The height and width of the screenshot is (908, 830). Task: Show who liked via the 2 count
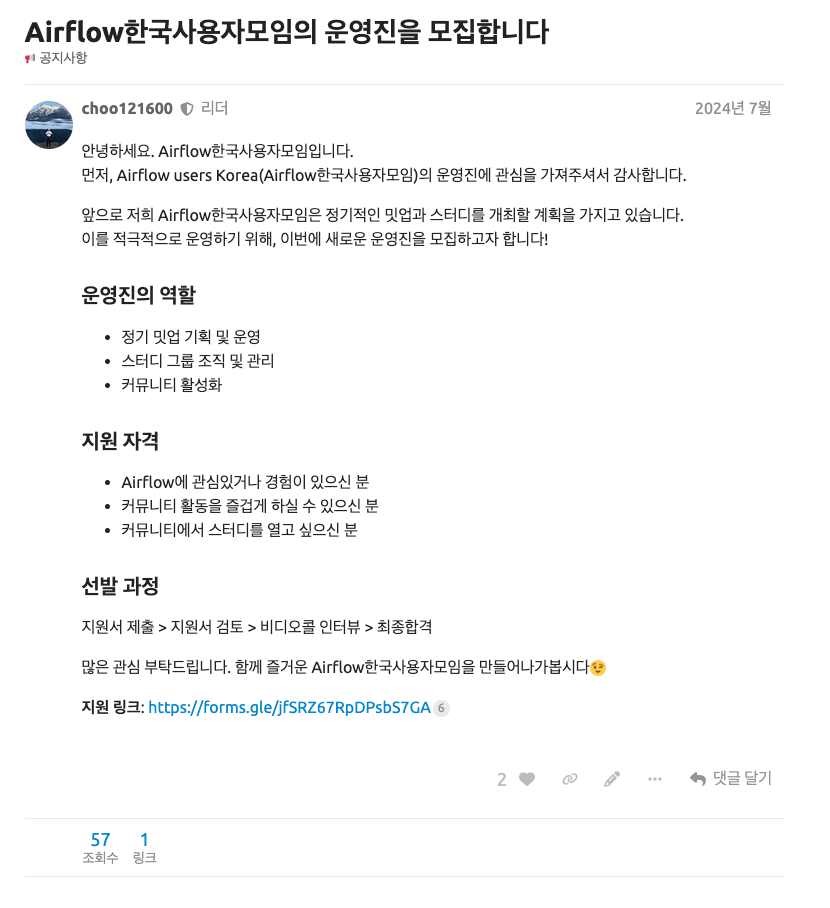502,779
